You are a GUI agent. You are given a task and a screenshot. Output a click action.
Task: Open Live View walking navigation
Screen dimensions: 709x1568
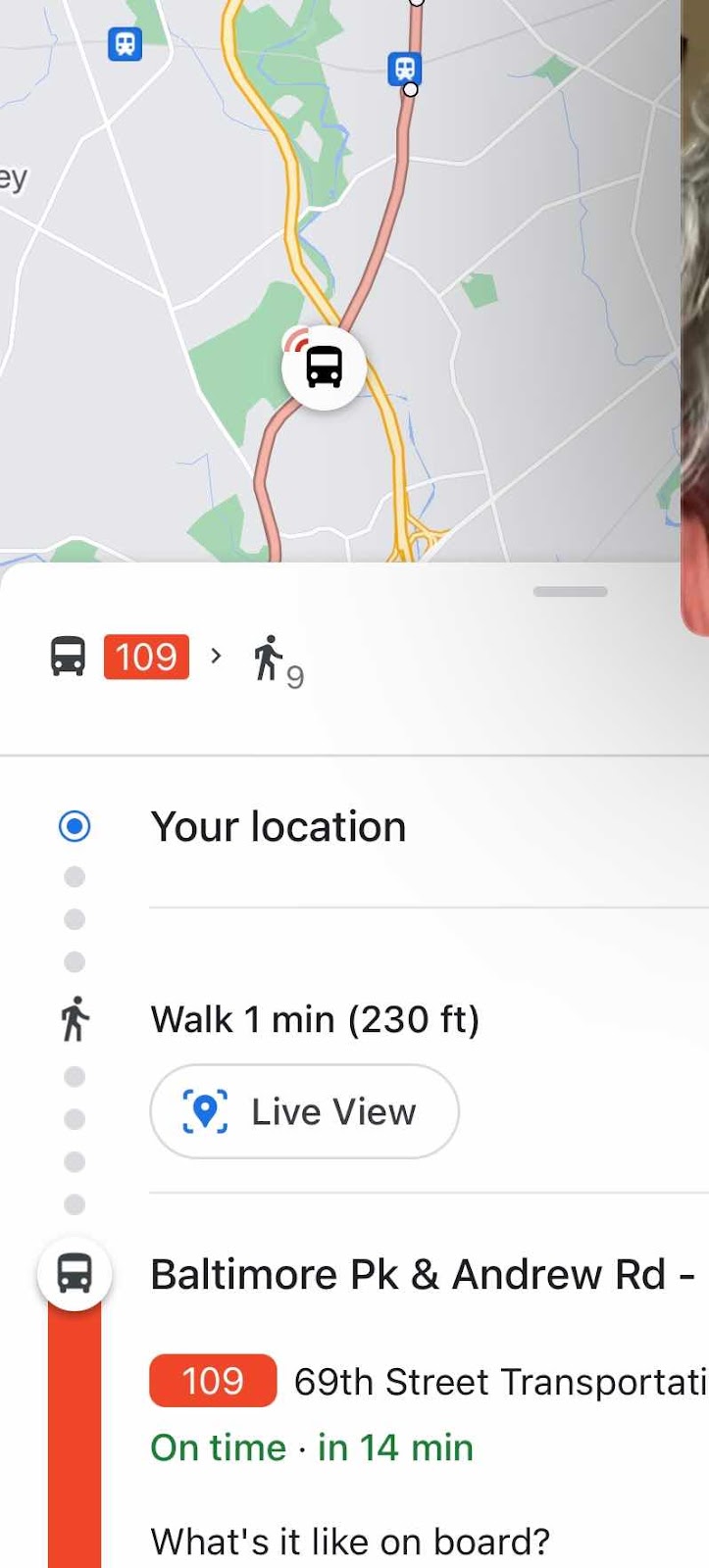(304, 1111)
